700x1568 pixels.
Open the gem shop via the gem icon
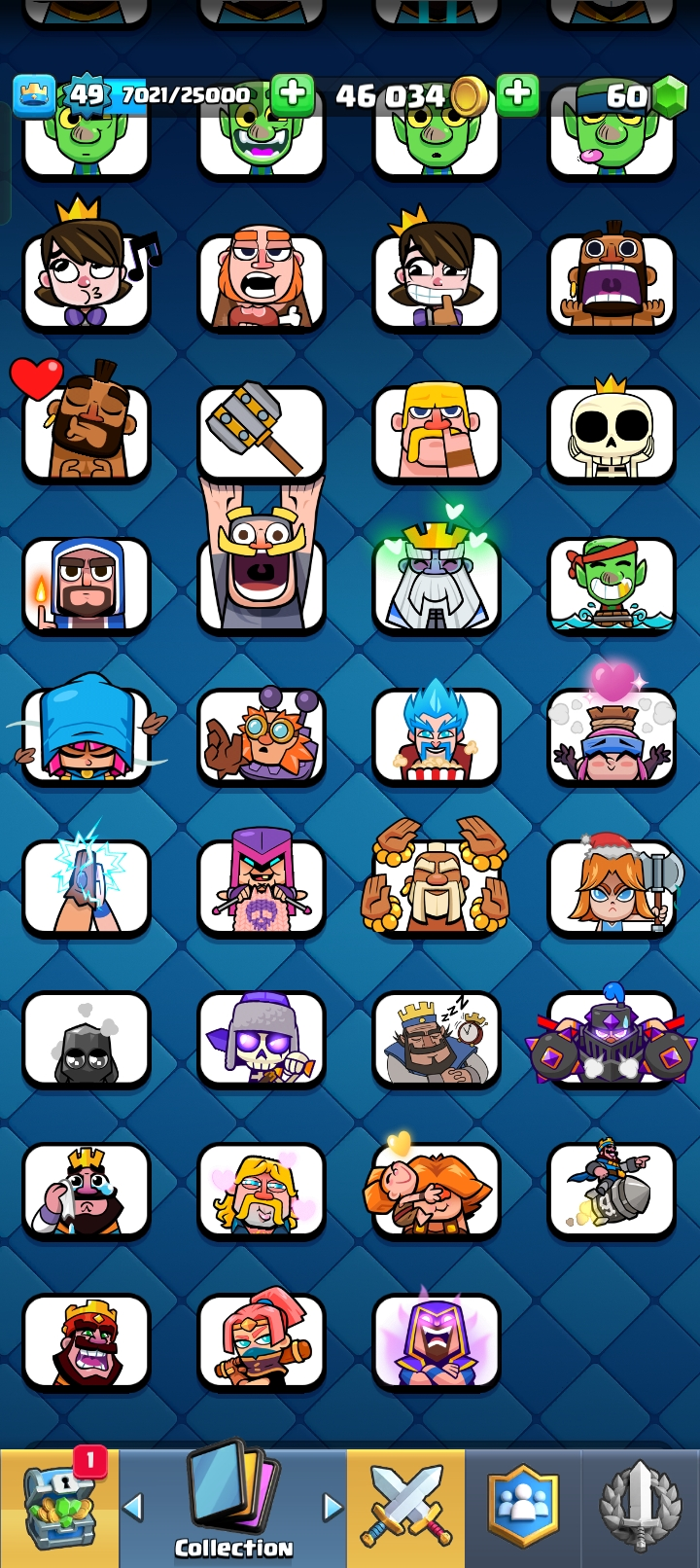click(669, 95)
